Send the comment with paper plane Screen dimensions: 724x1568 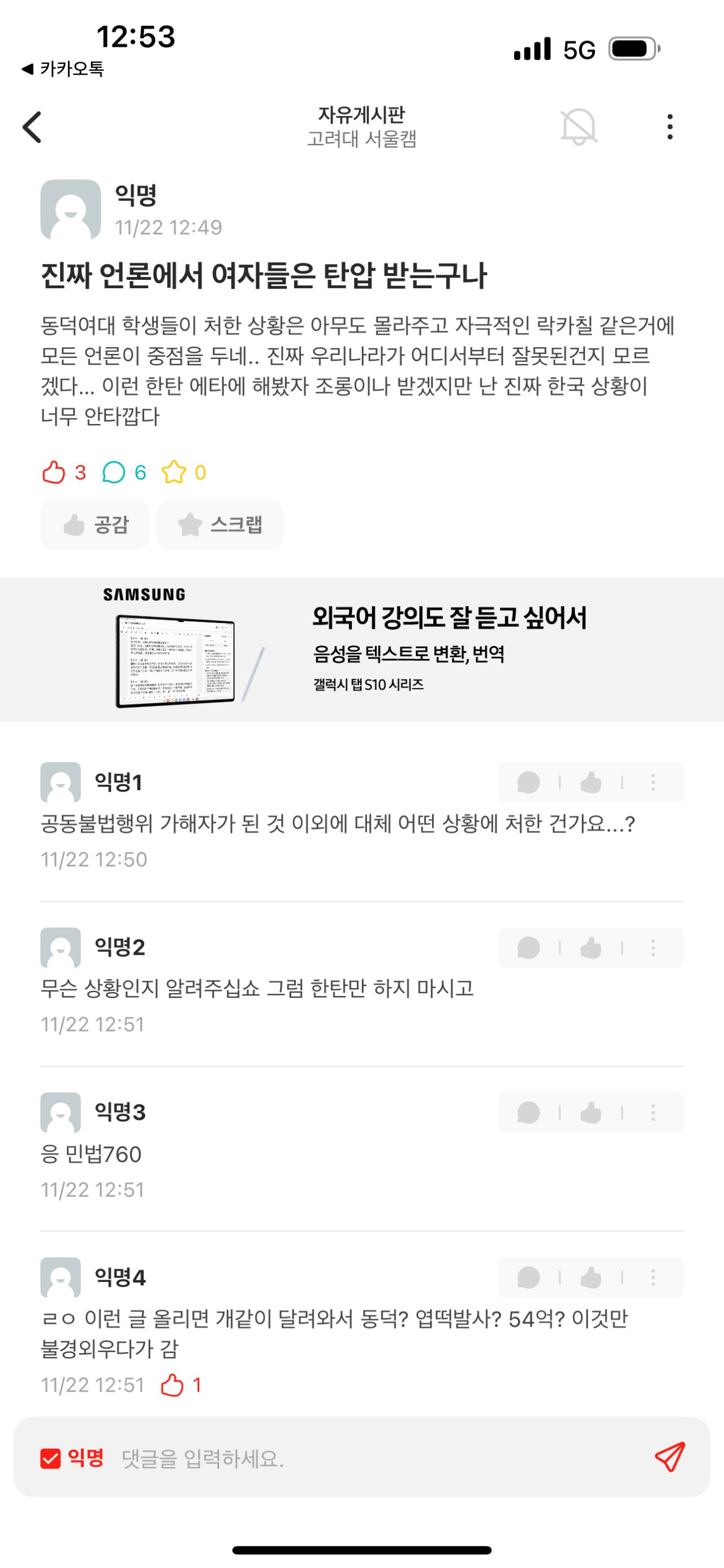pos(670,1457)
